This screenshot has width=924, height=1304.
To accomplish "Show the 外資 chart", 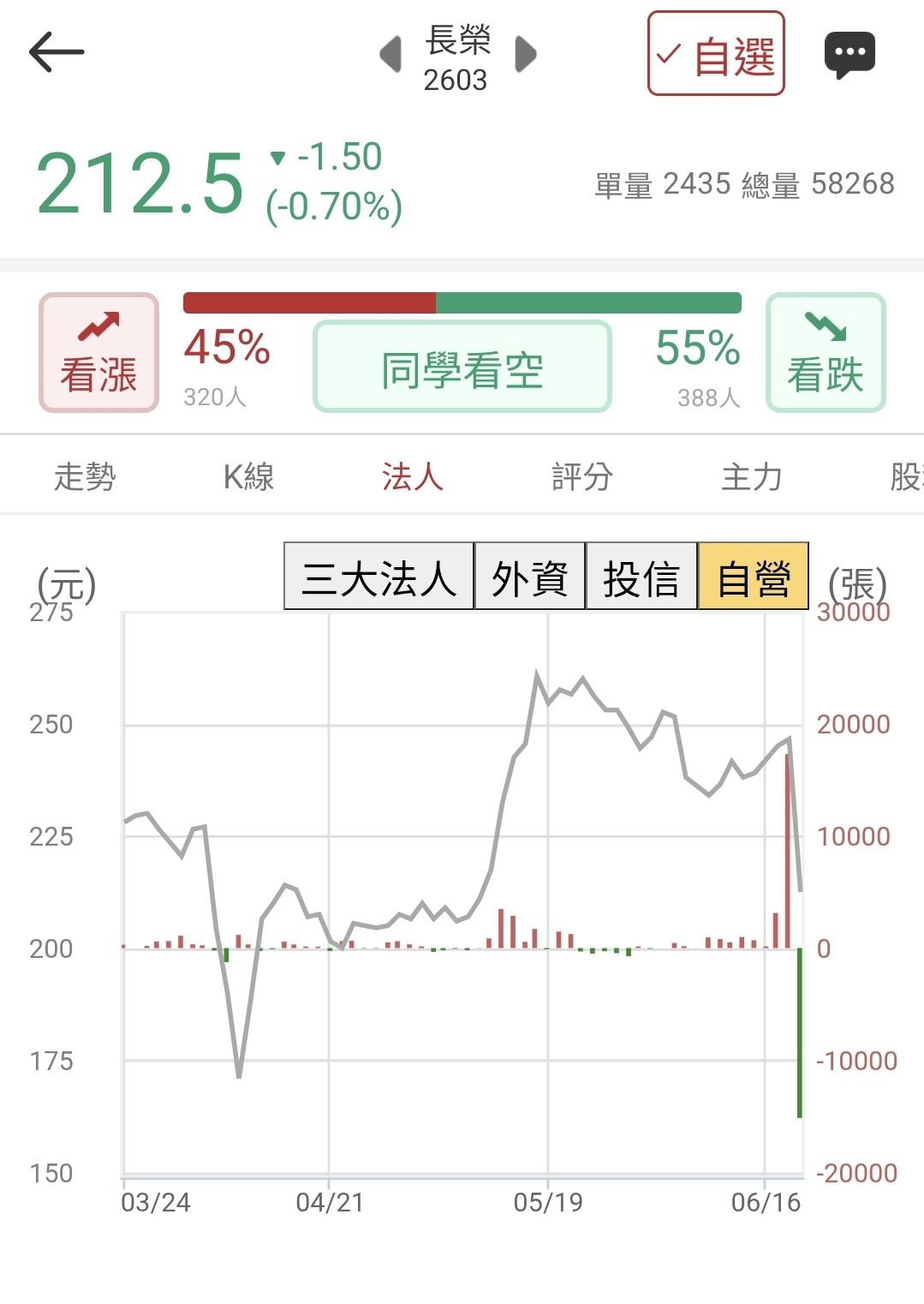I will click(x=530, y=577).
